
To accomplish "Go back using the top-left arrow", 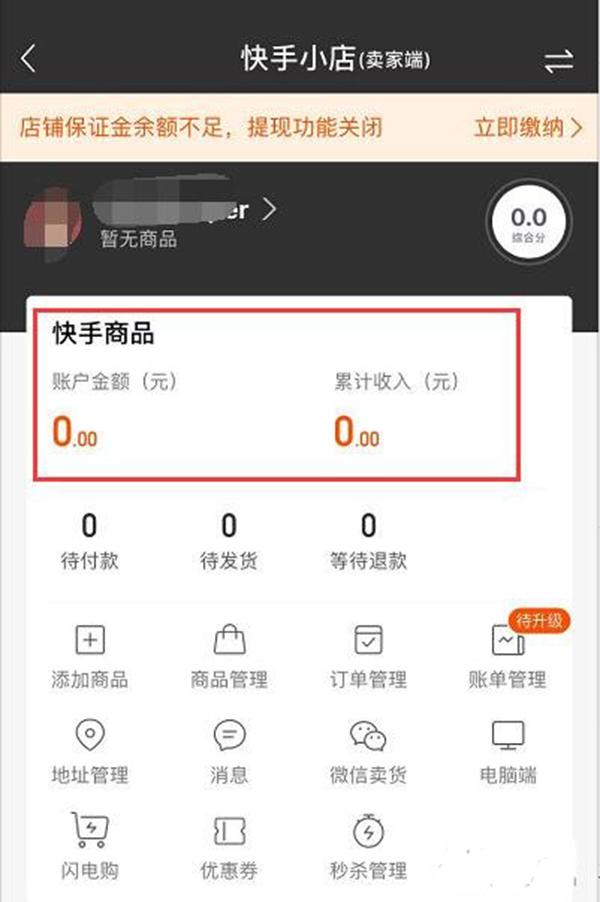I will (x=28, y=59).
